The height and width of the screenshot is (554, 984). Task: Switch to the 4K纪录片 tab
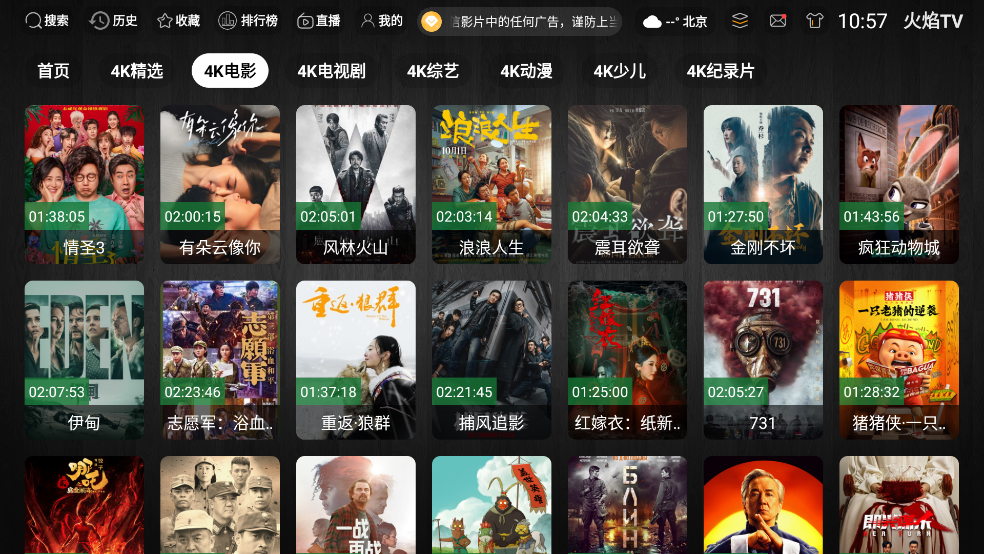pyautogui.click(x=720, y=71)
